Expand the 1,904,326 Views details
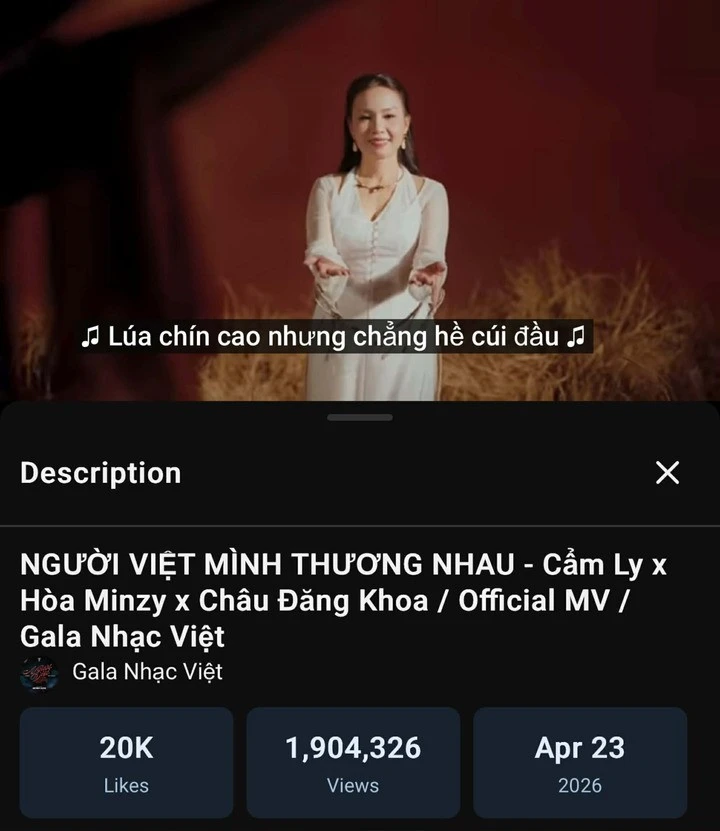Screen dimensions: 720x831 [353, 748]
